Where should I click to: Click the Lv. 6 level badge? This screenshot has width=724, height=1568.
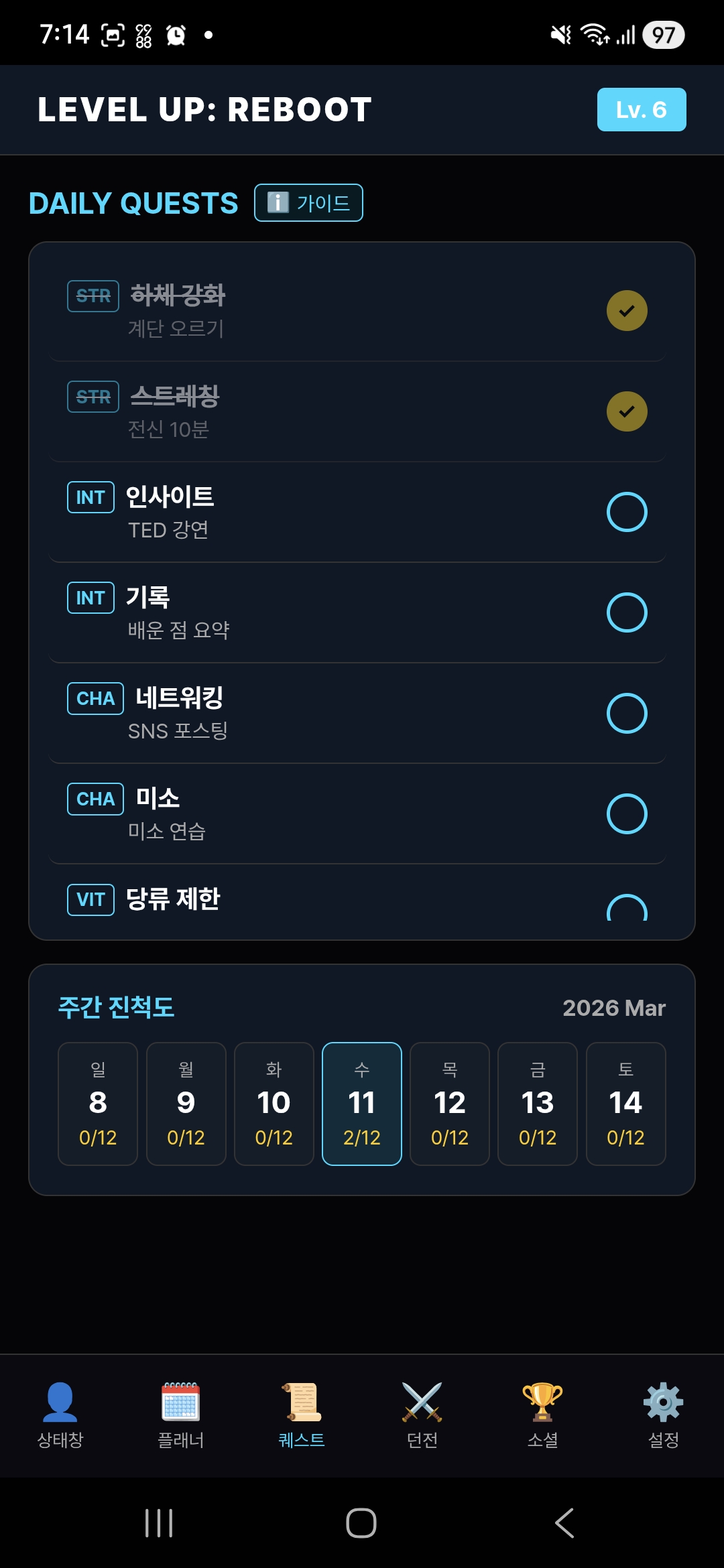(x=641, y=109)
